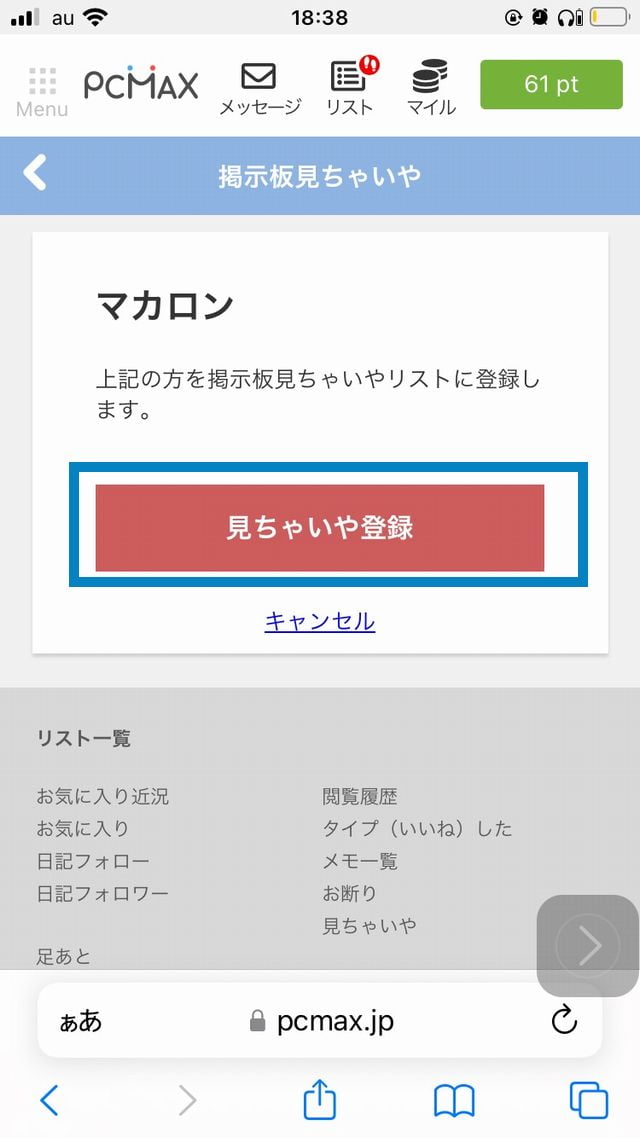The image size is (640, 1138).
Task: Open 日記フォロー list
Action: pyautogui.click(x=93, y=861)
